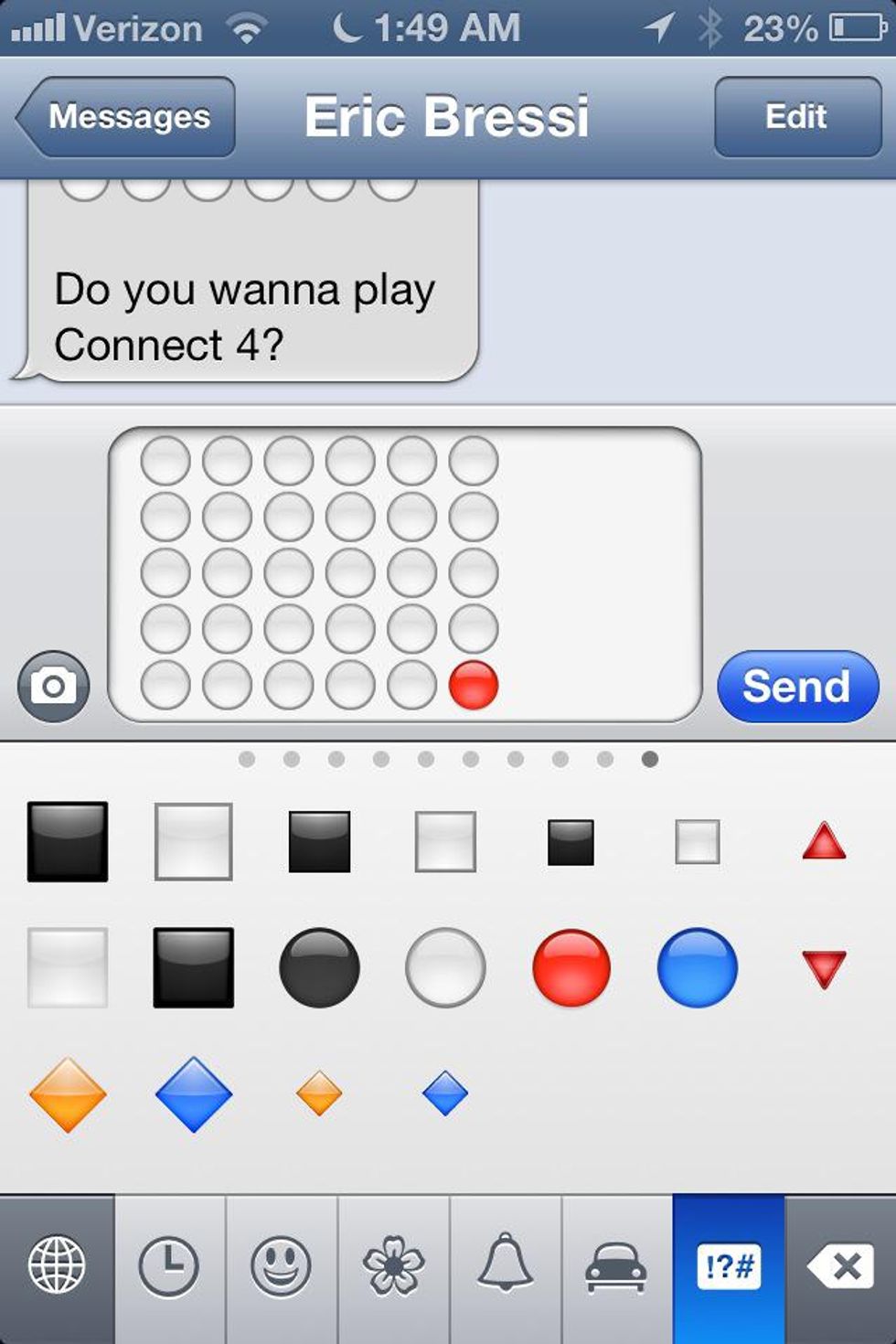The height and width of the screenshot is (1344, 896).
Task: Tap the Edit button
Action: pos(797,117)
